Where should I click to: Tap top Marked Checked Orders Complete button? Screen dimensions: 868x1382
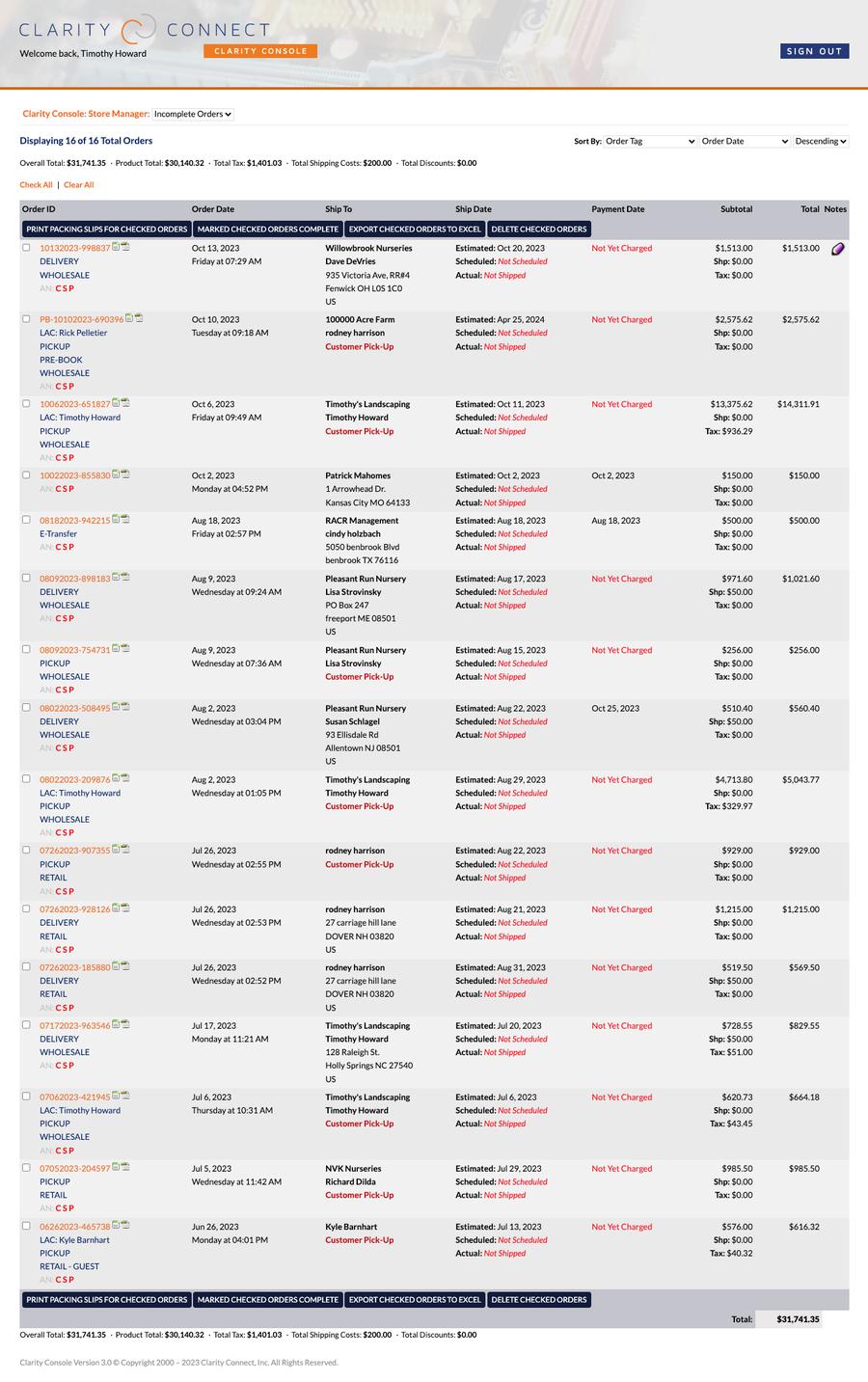point(268,230)
